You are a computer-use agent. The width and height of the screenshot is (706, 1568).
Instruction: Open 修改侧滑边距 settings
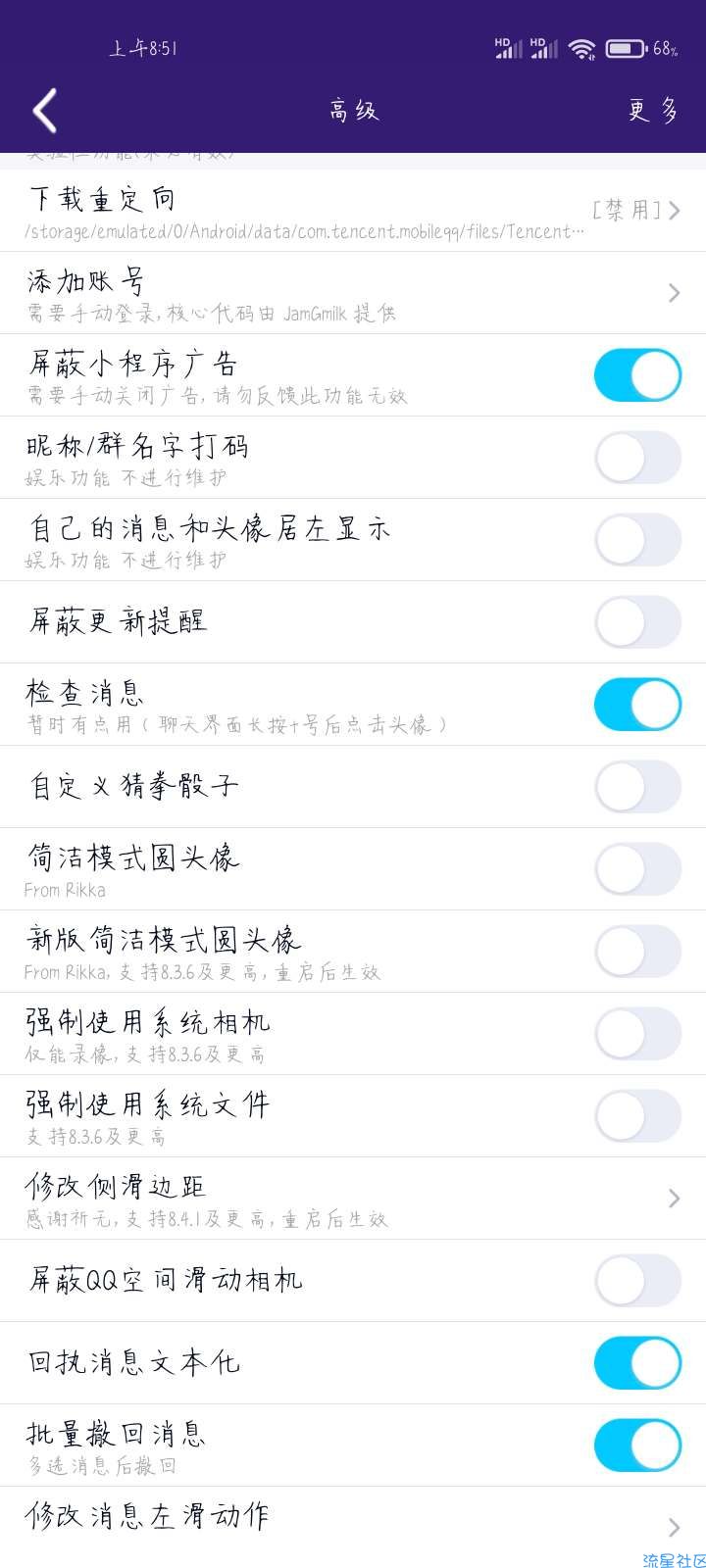coord(353,1199)
